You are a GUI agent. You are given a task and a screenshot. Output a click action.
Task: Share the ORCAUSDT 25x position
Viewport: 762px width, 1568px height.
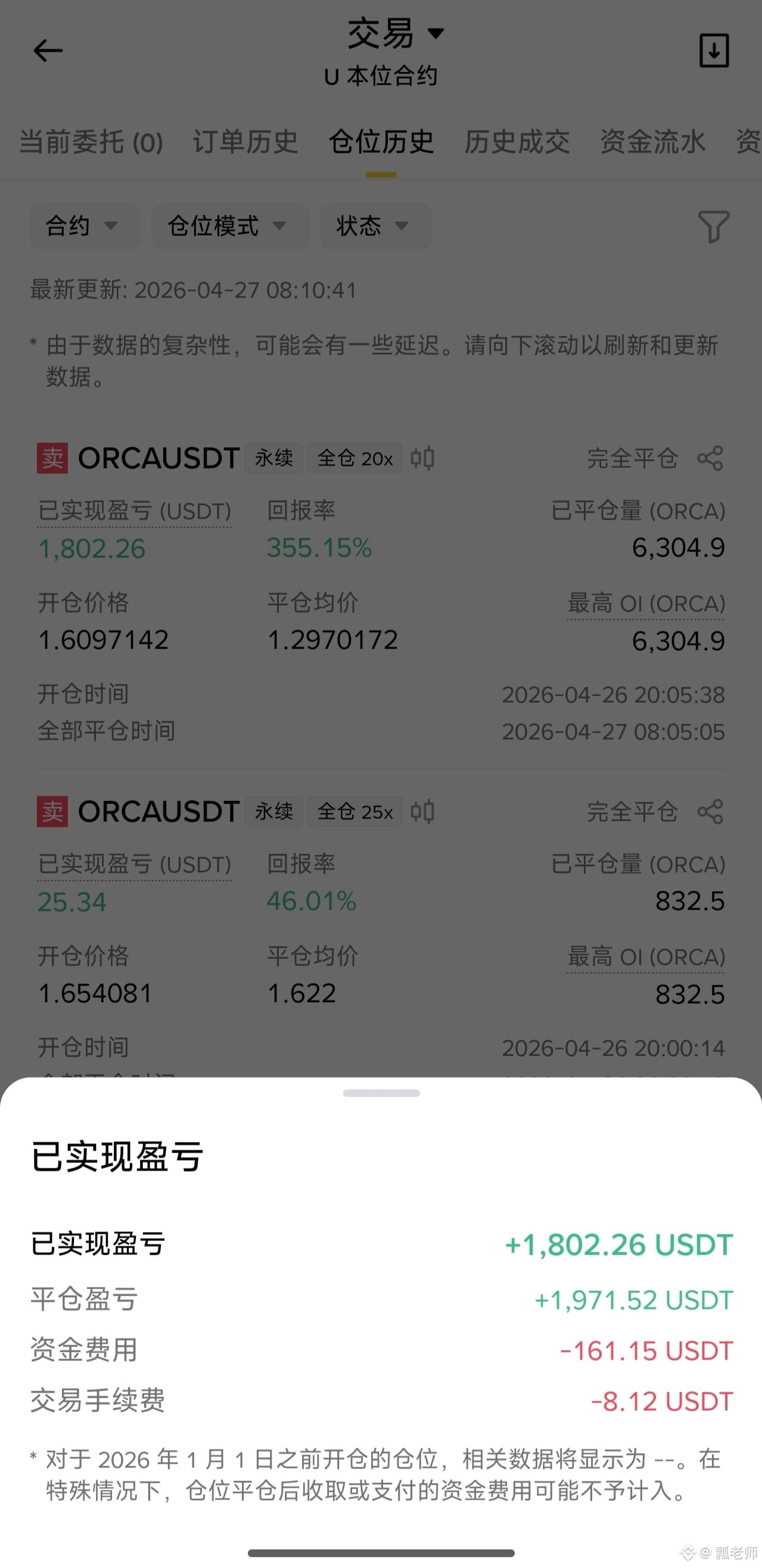pyautogui.click(x=710, y=811)
